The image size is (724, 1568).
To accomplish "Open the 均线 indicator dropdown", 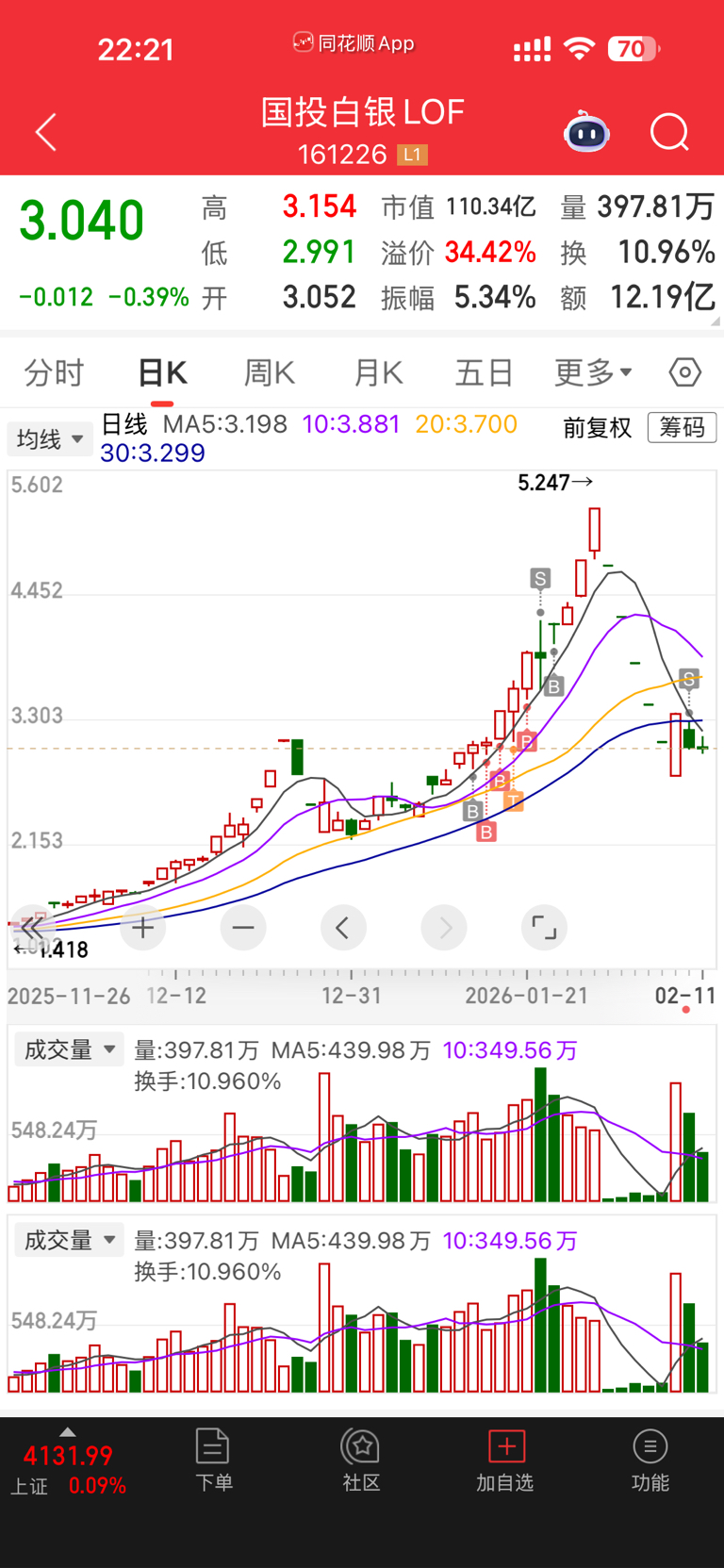I will pos(50,439).
